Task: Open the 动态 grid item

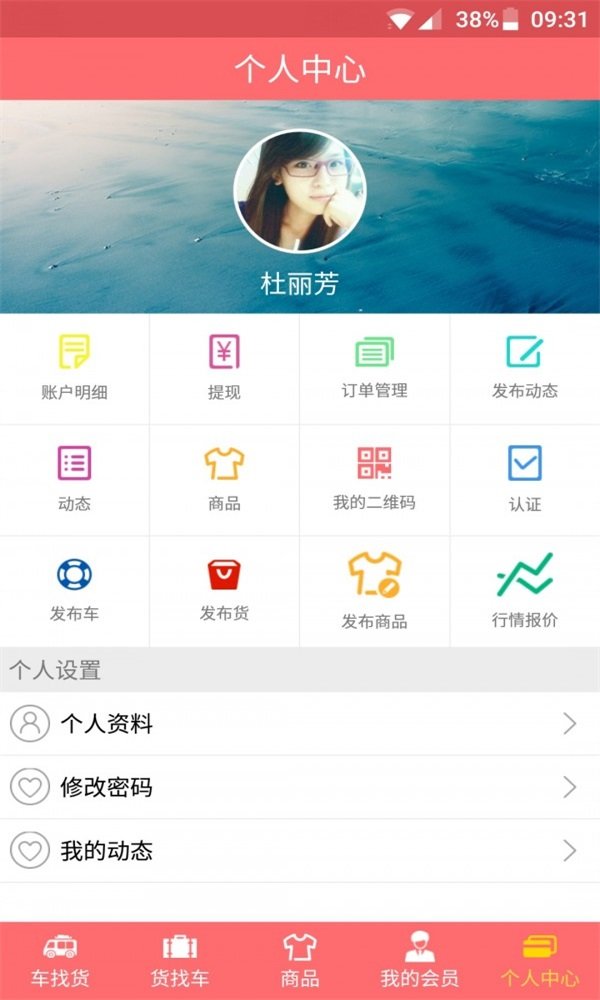Action: coord(75,479)
